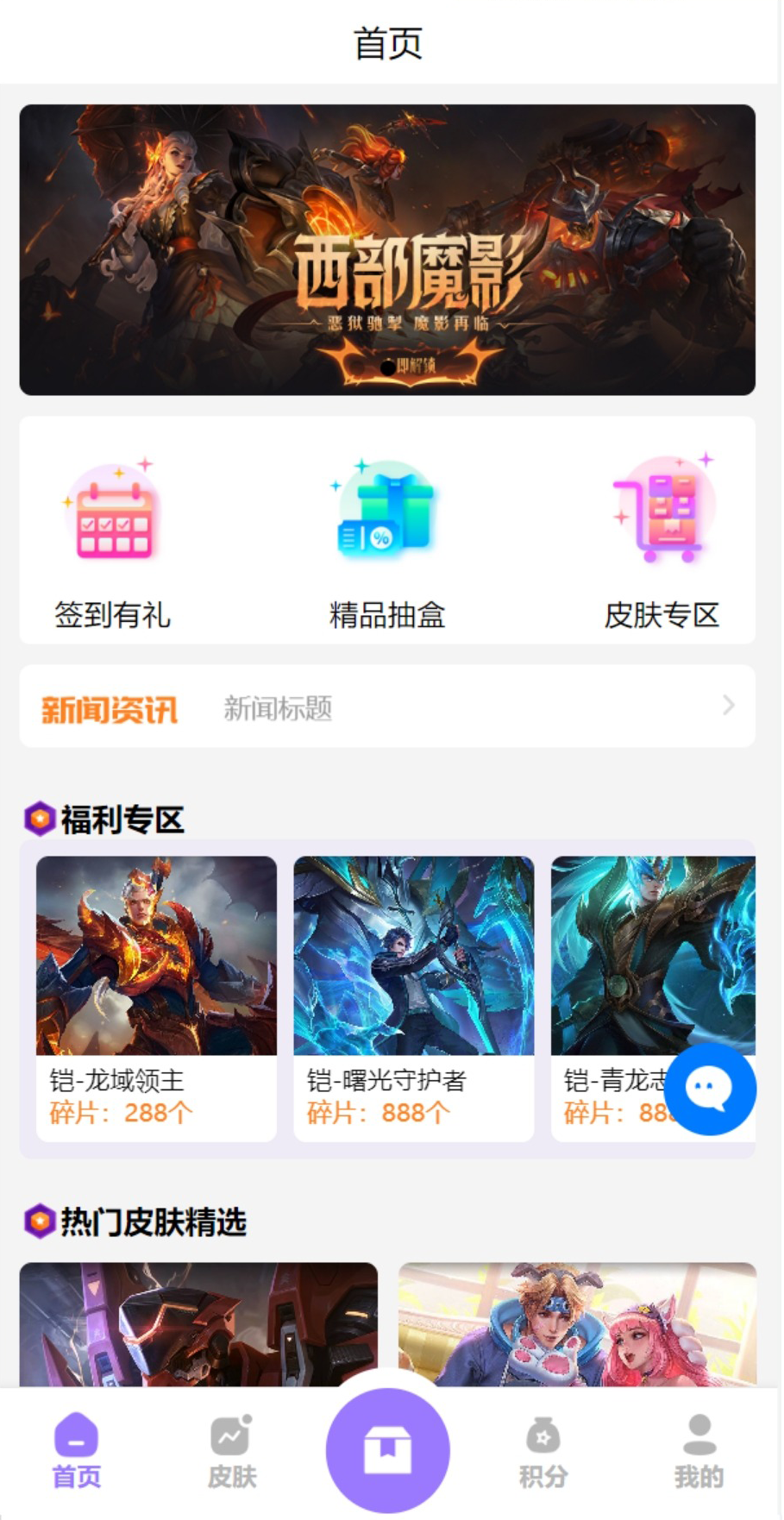This screenshot has height=1520, width=784.
Task: Tap the 热门皮肤精选 section badge icon
Action: [38, 1221]
